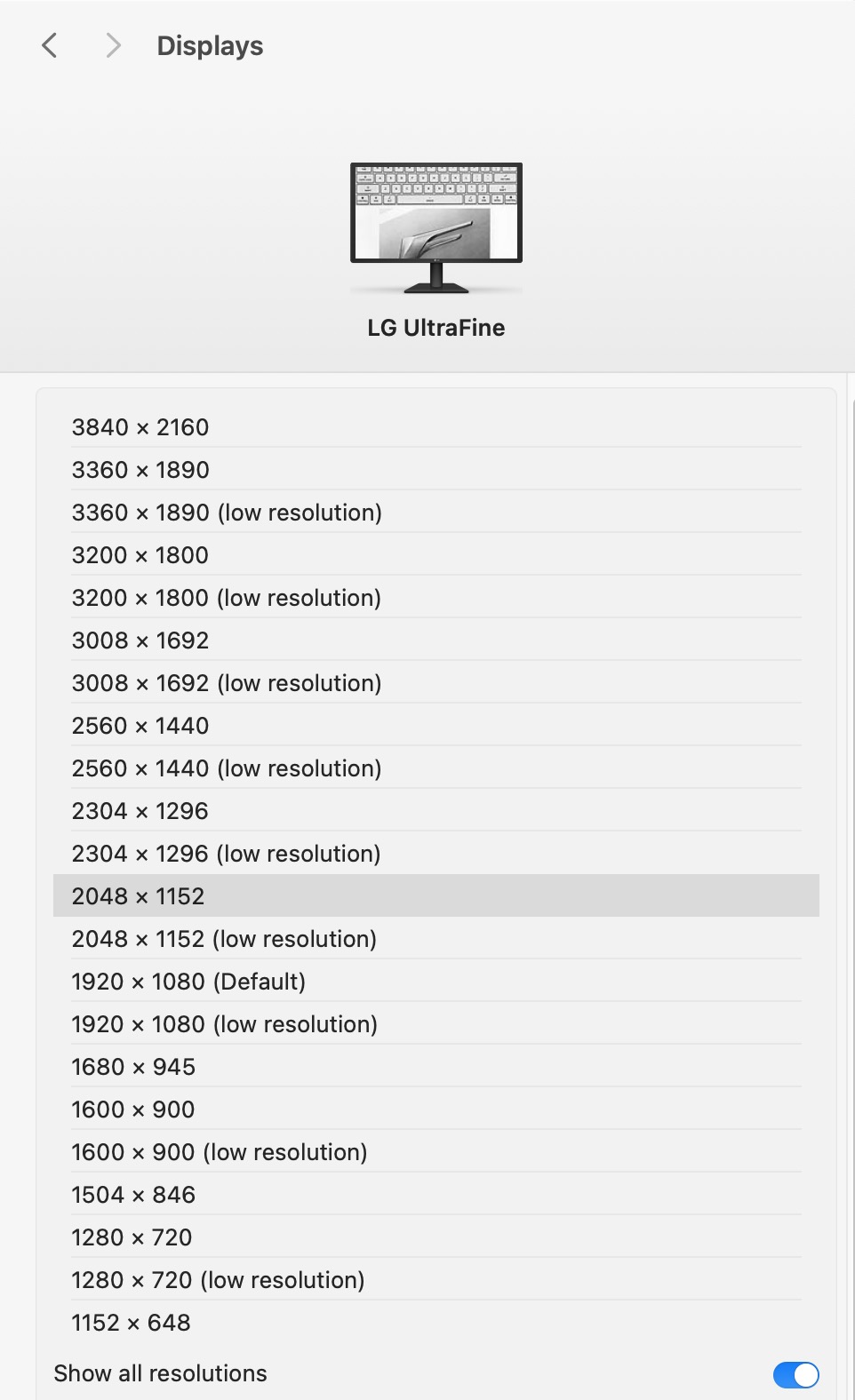Select the LG UltraFine display thumbnail
Image resolution: width=855 pixels, height=1400 pixels.
point(435,227)
